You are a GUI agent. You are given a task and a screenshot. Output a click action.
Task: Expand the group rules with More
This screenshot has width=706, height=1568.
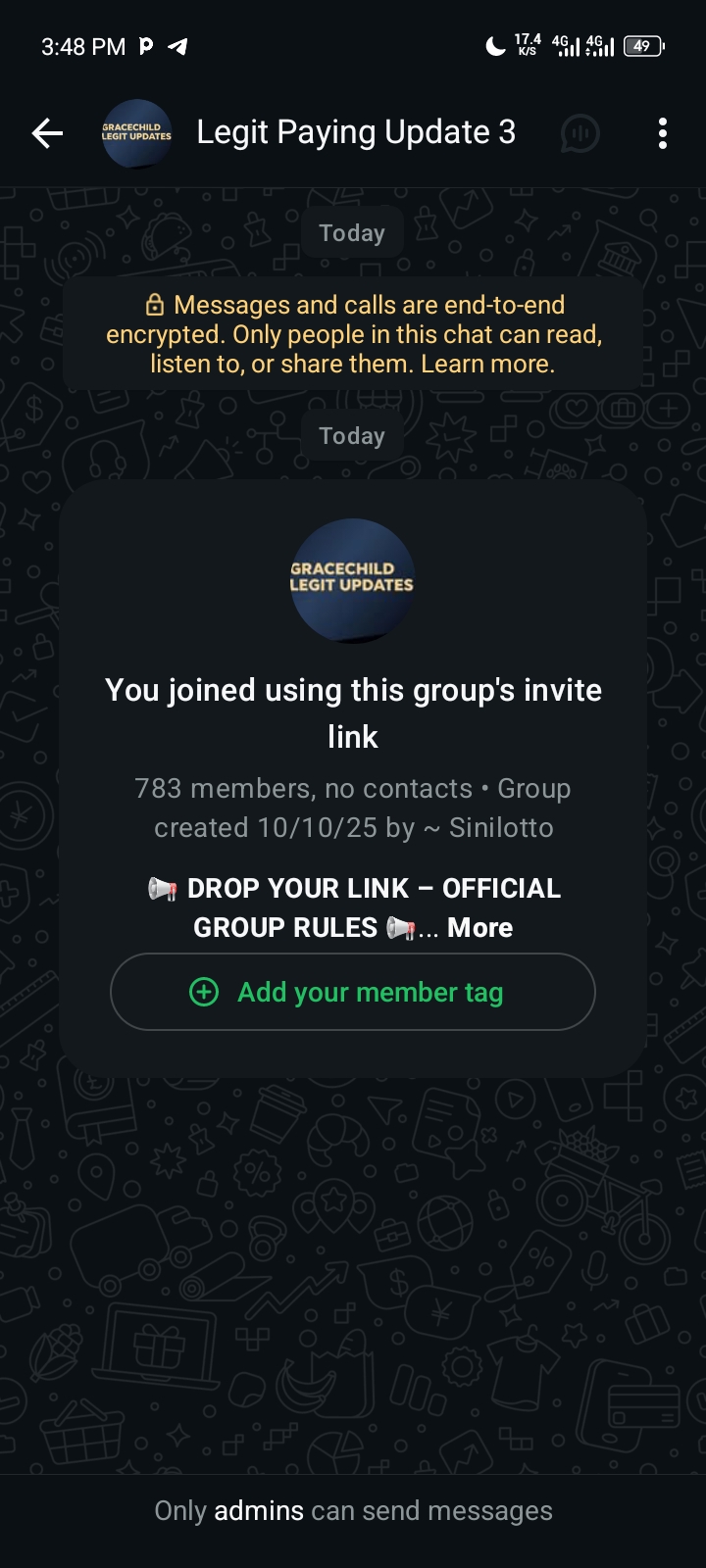(x=479, y=928)
